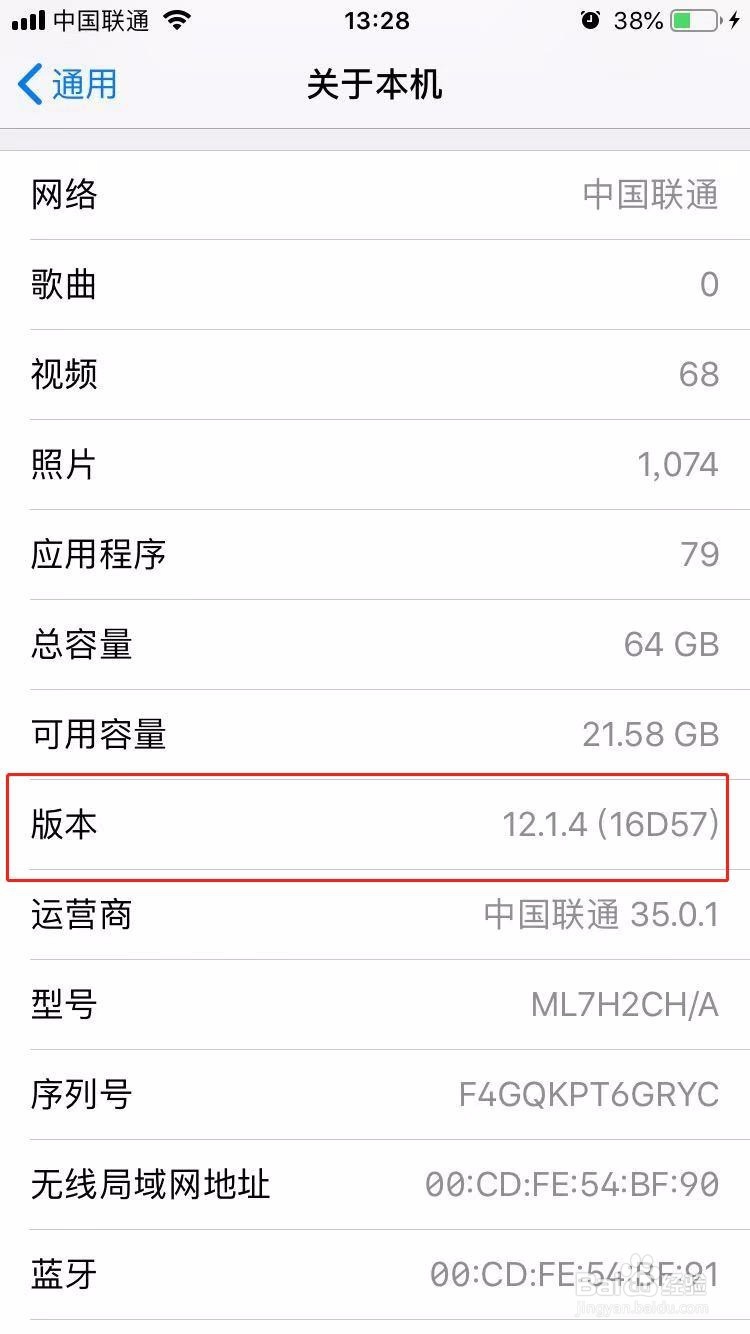Tap the charging lightning bolt icon
Viewport: 750px width, 1334px height.
pos(732,19)
